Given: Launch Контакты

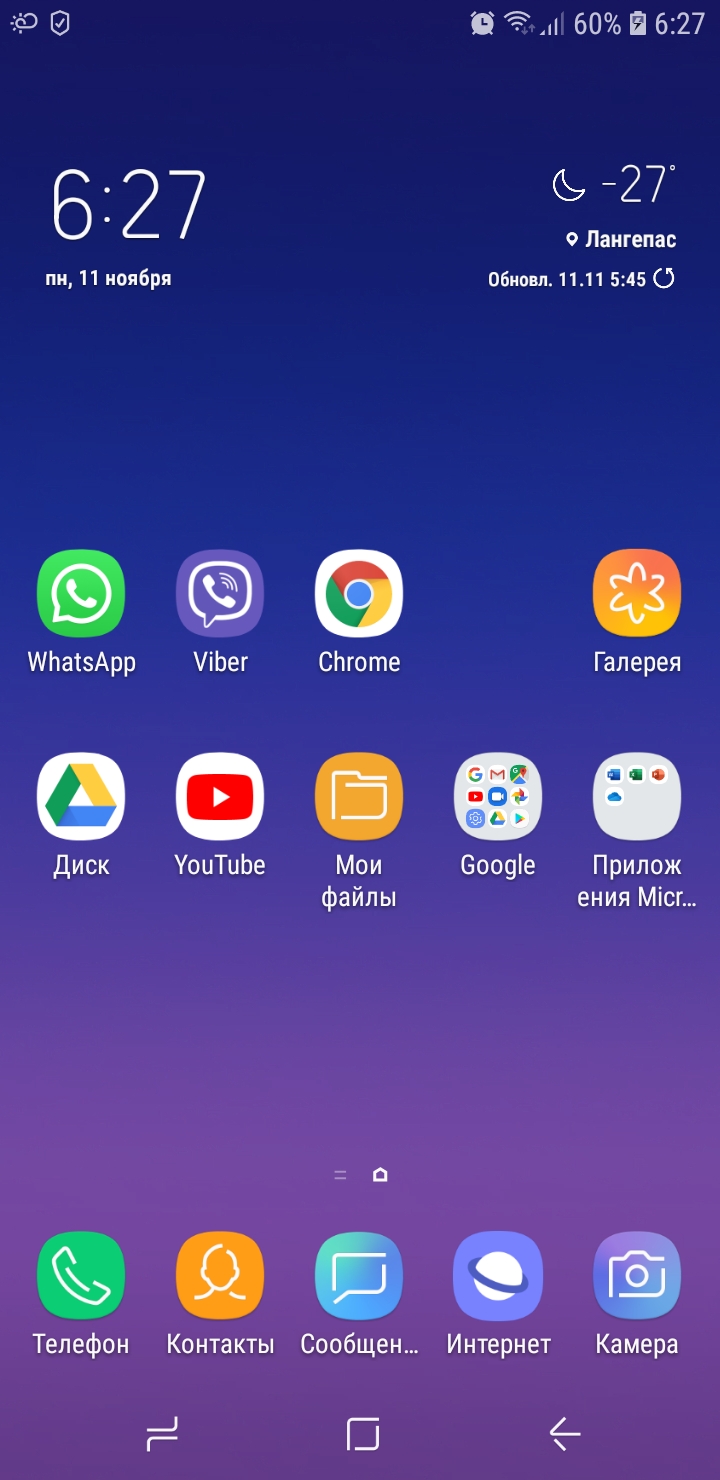Looking at the screenshot, I should tap(220, 1276).
